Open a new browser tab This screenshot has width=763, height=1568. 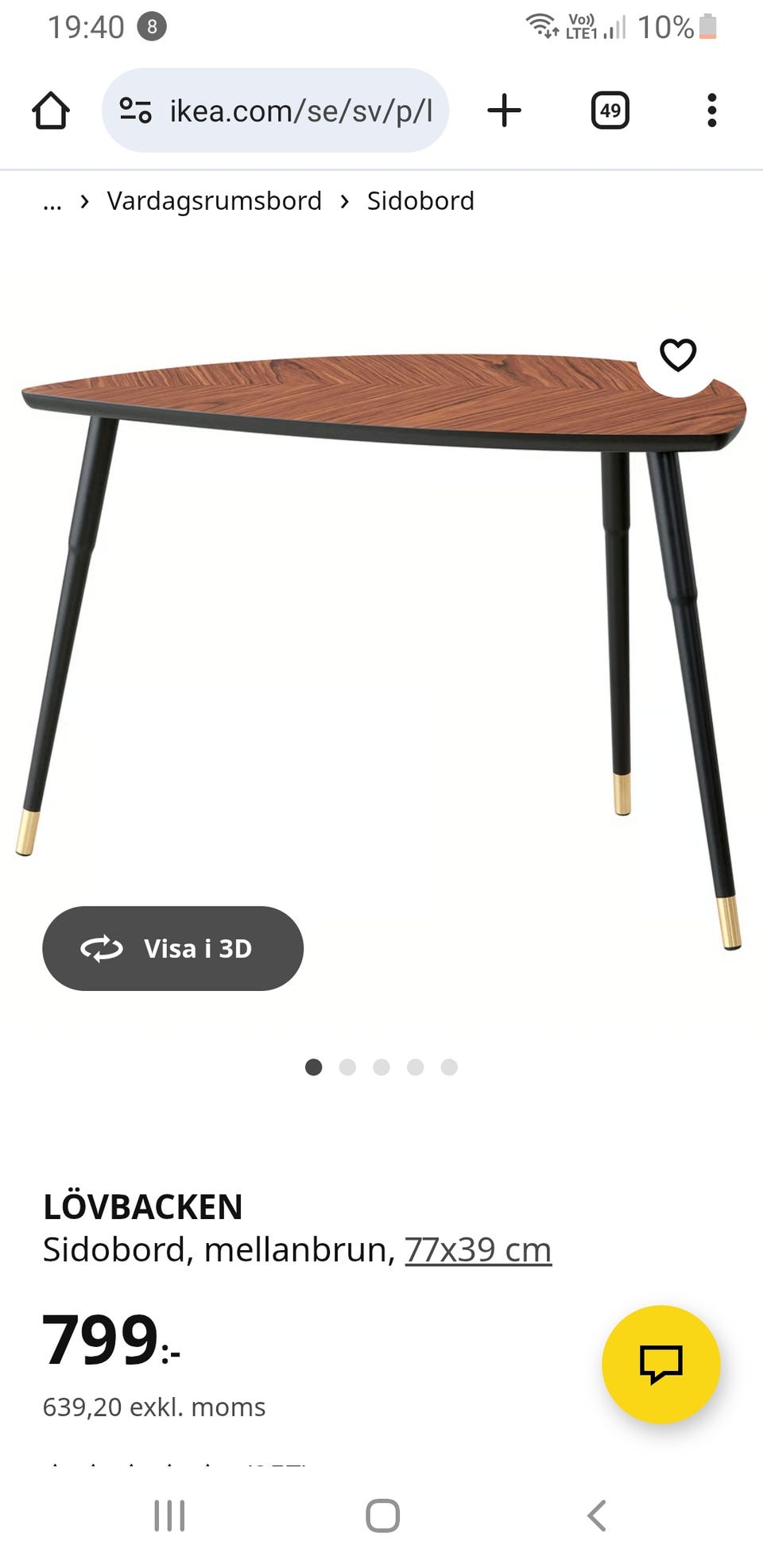[504, 110]
